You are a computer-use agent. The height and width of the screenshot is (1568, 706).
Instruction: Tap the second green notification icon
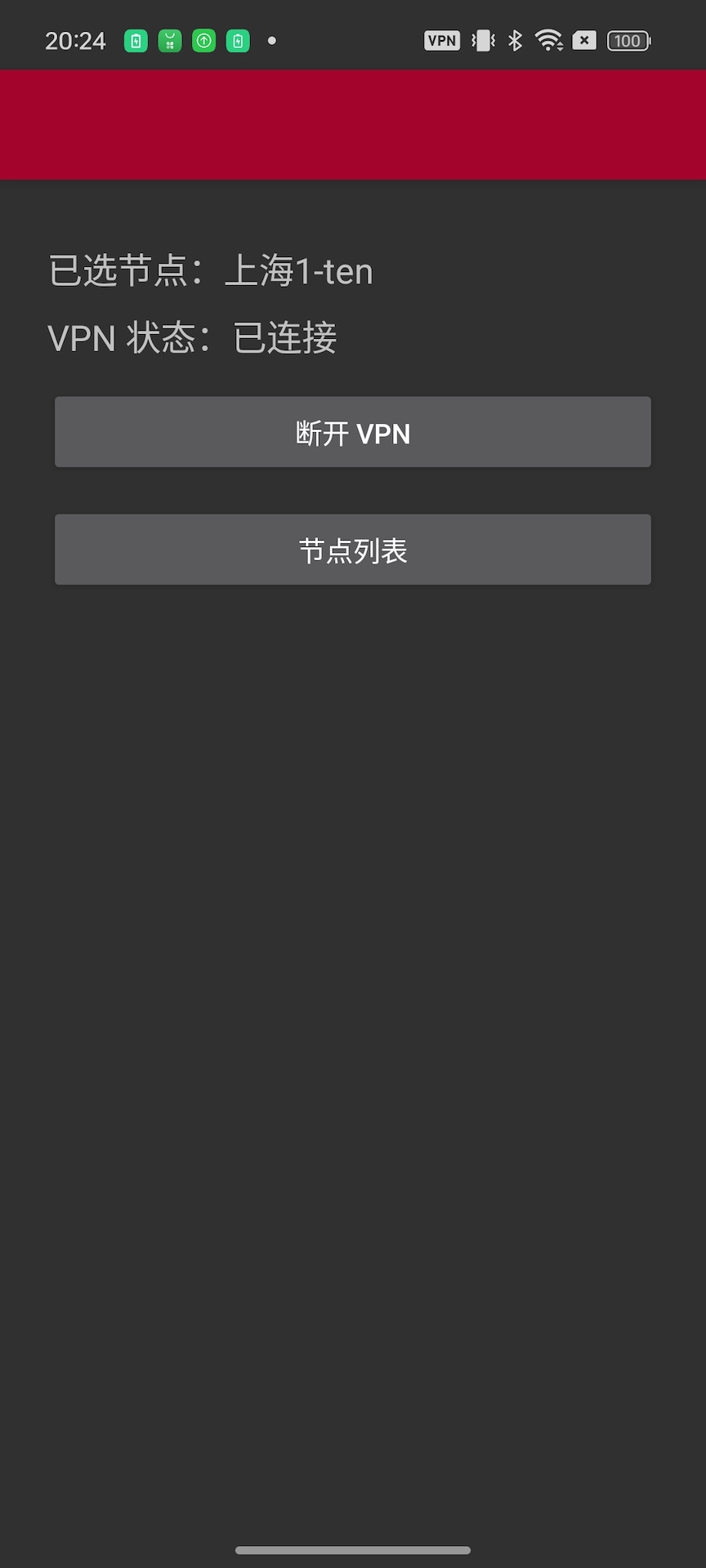click(170, 39)
